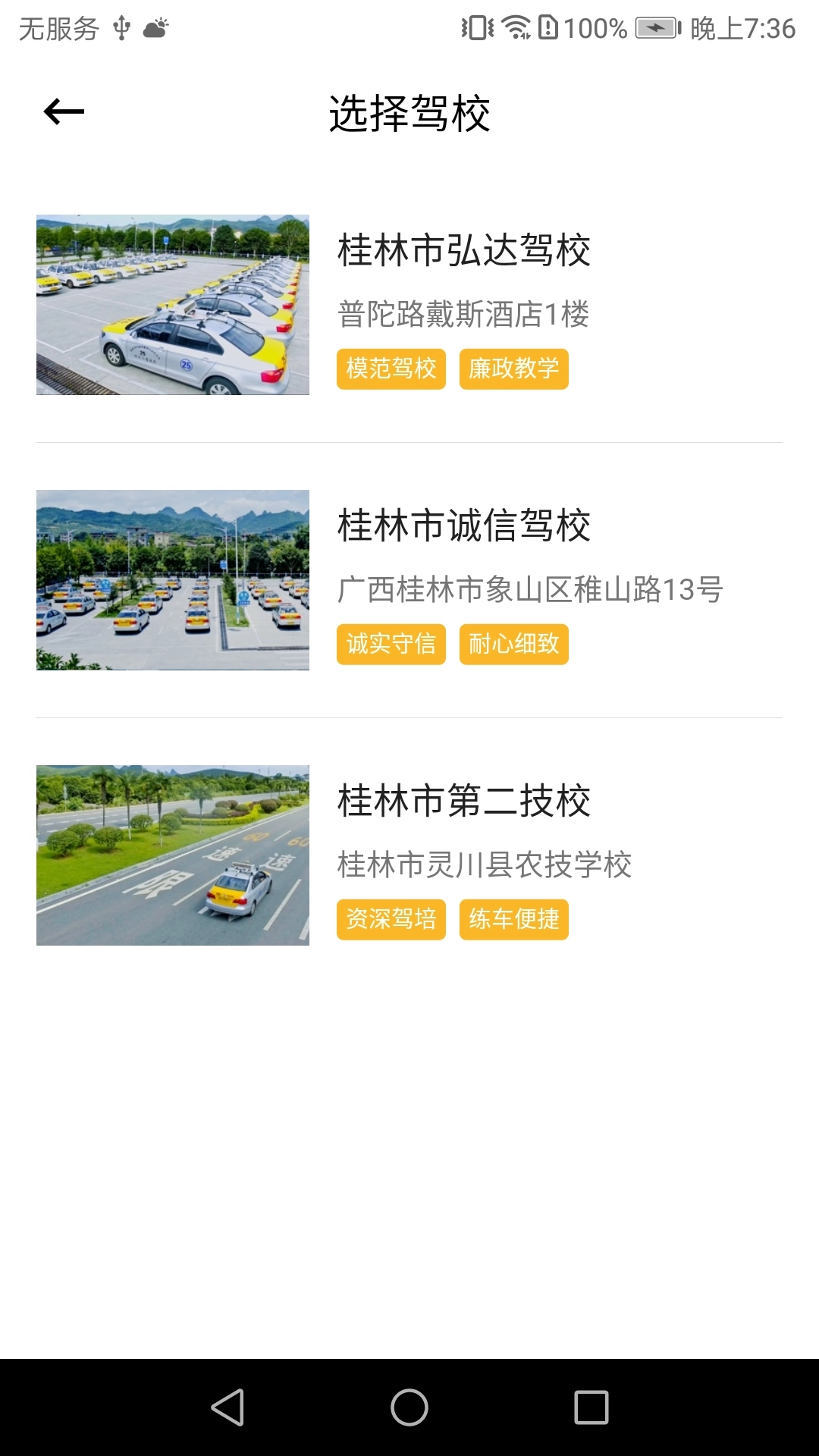This screenshot has height=1456, width=819.
Task: Open the 桂林市诚信驾校 listing
Action: 463,526
